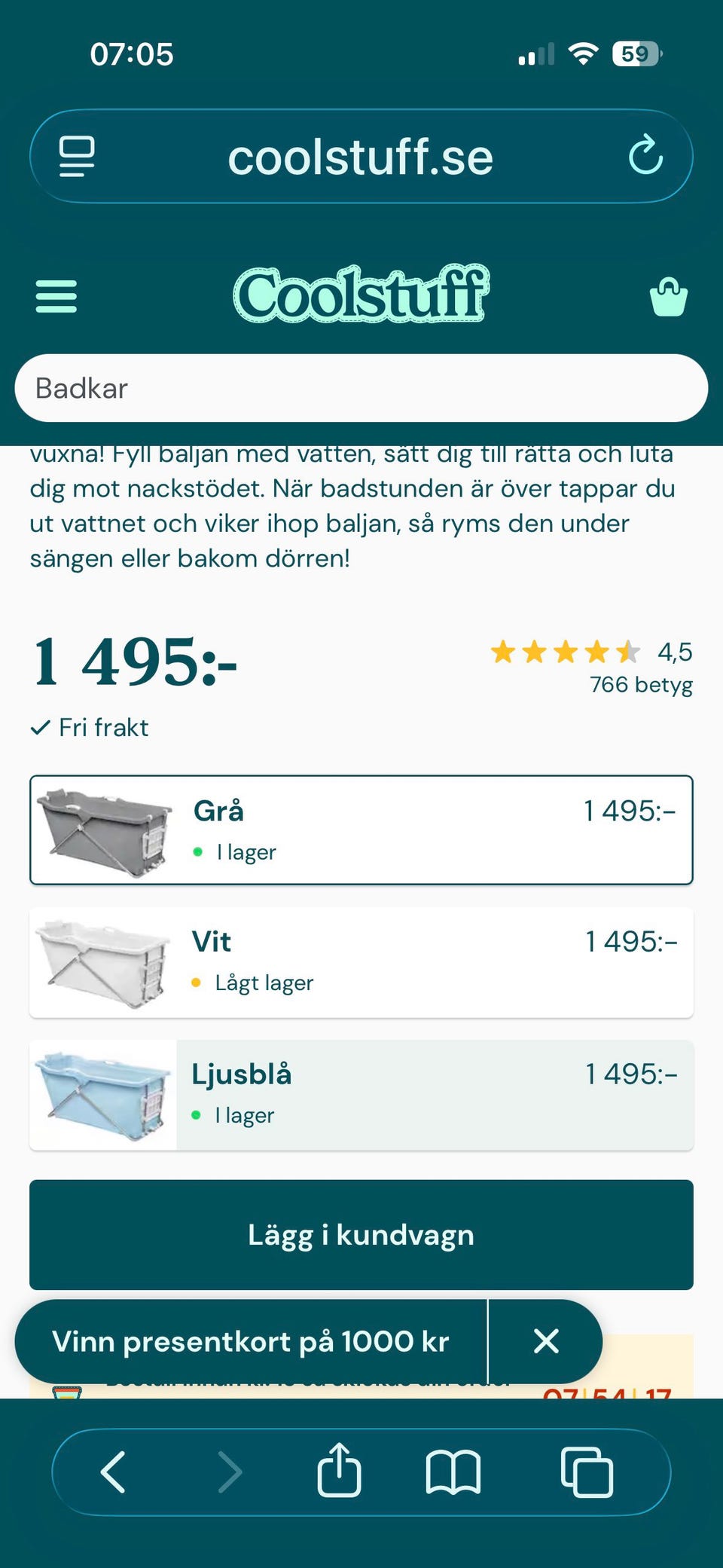The width and height of the screenshot is (723, 1568).
Task: Open the browser page settings icon
Action: tap(77, 156)
